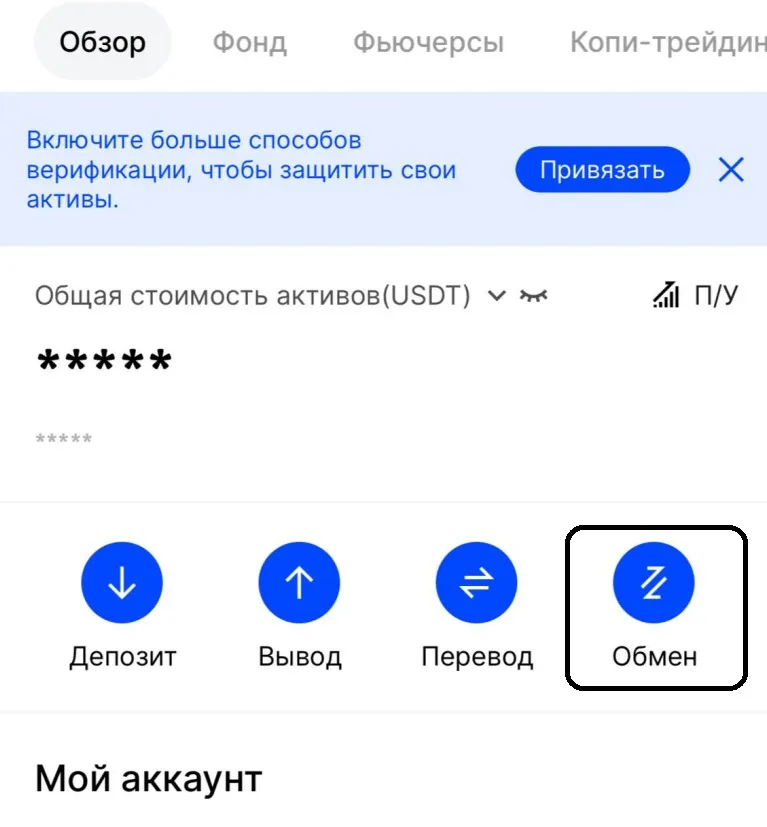Show hidden balance with the eye icon
Image resolution: width=767 pixels, height=827 pixels.
[x=534, y=296]
